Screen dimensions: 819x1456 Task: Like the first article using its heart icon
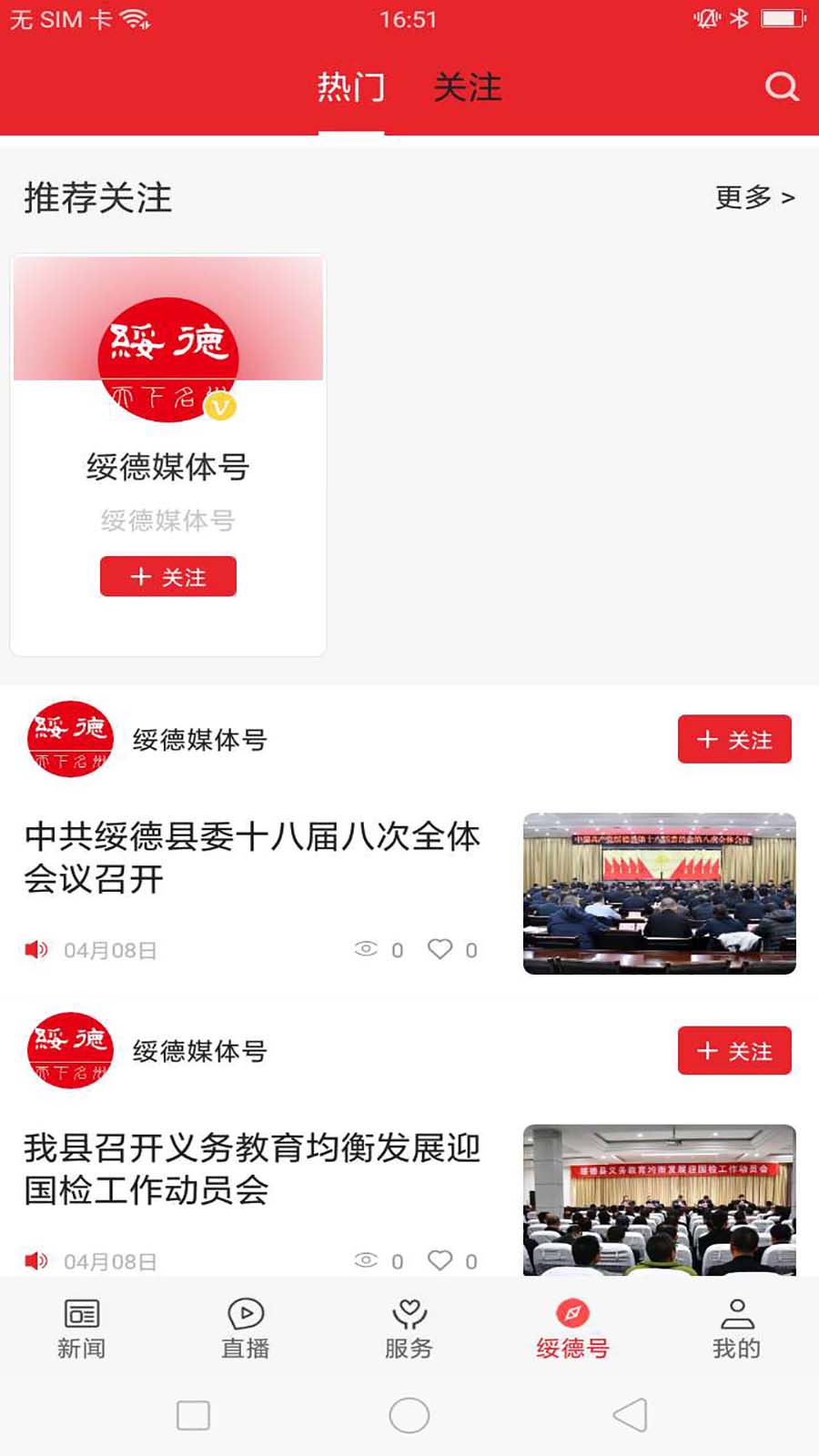click(x=440, y=949)
